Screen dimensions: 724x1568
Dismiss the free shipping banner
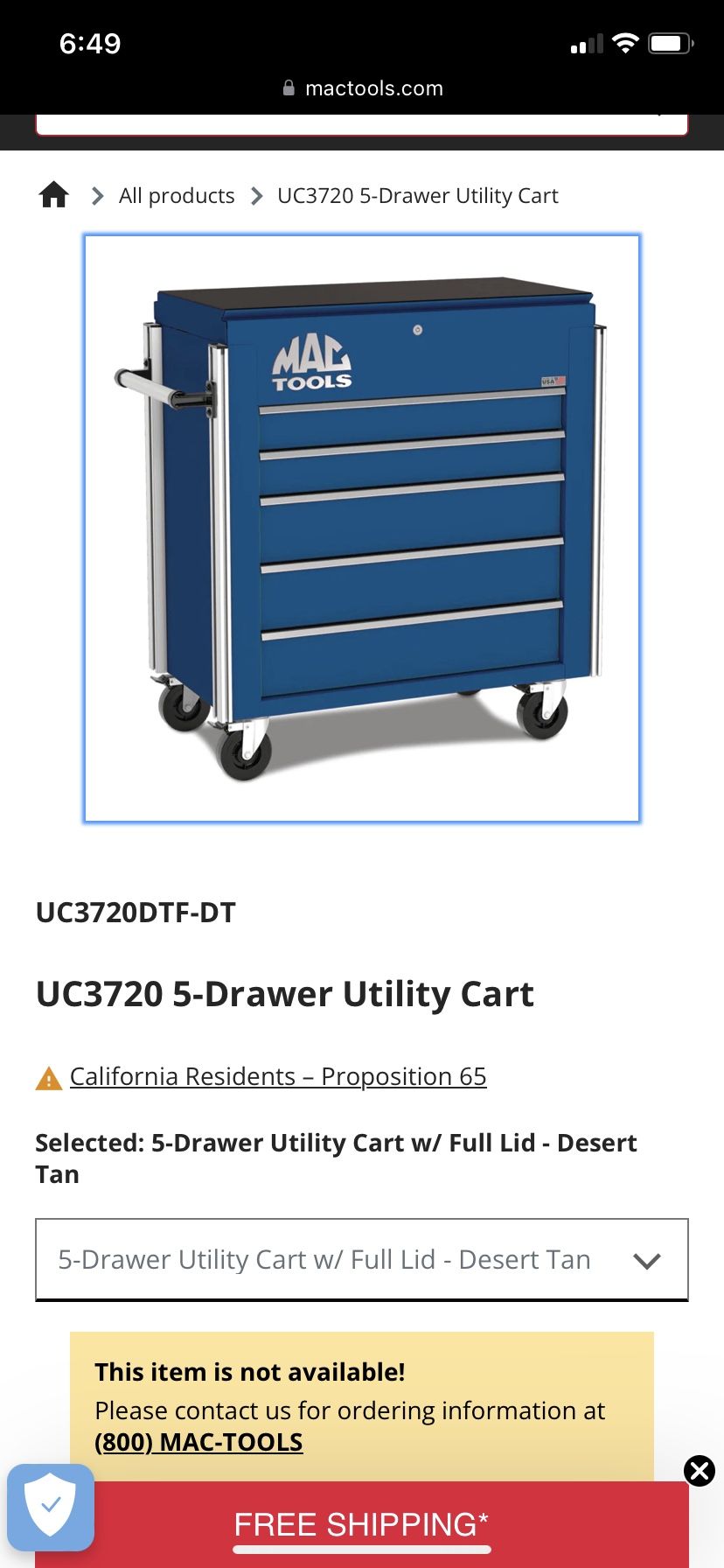point(700,1471)
